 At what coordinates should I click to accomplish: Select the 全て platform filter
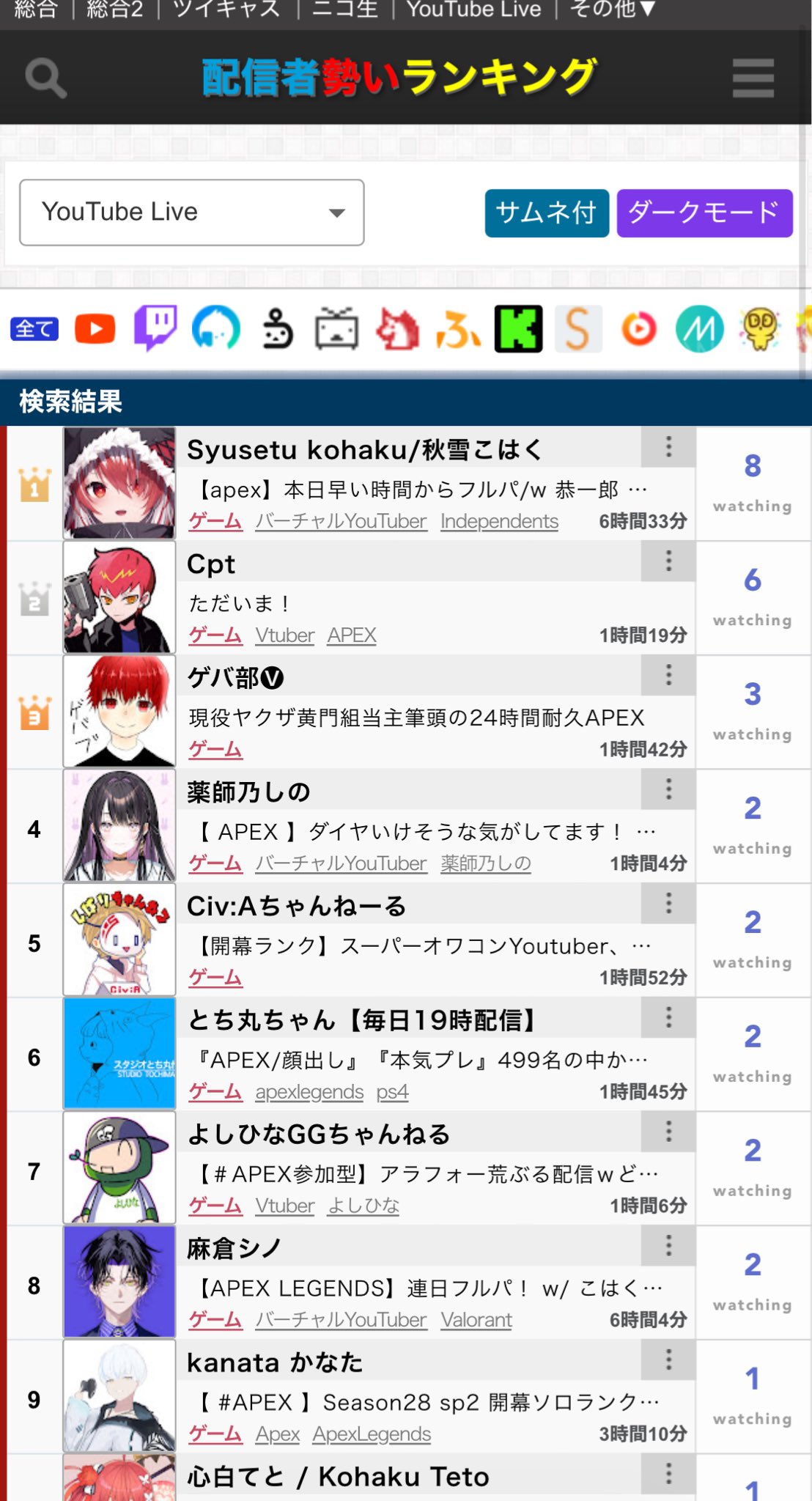tap(34, 329)
